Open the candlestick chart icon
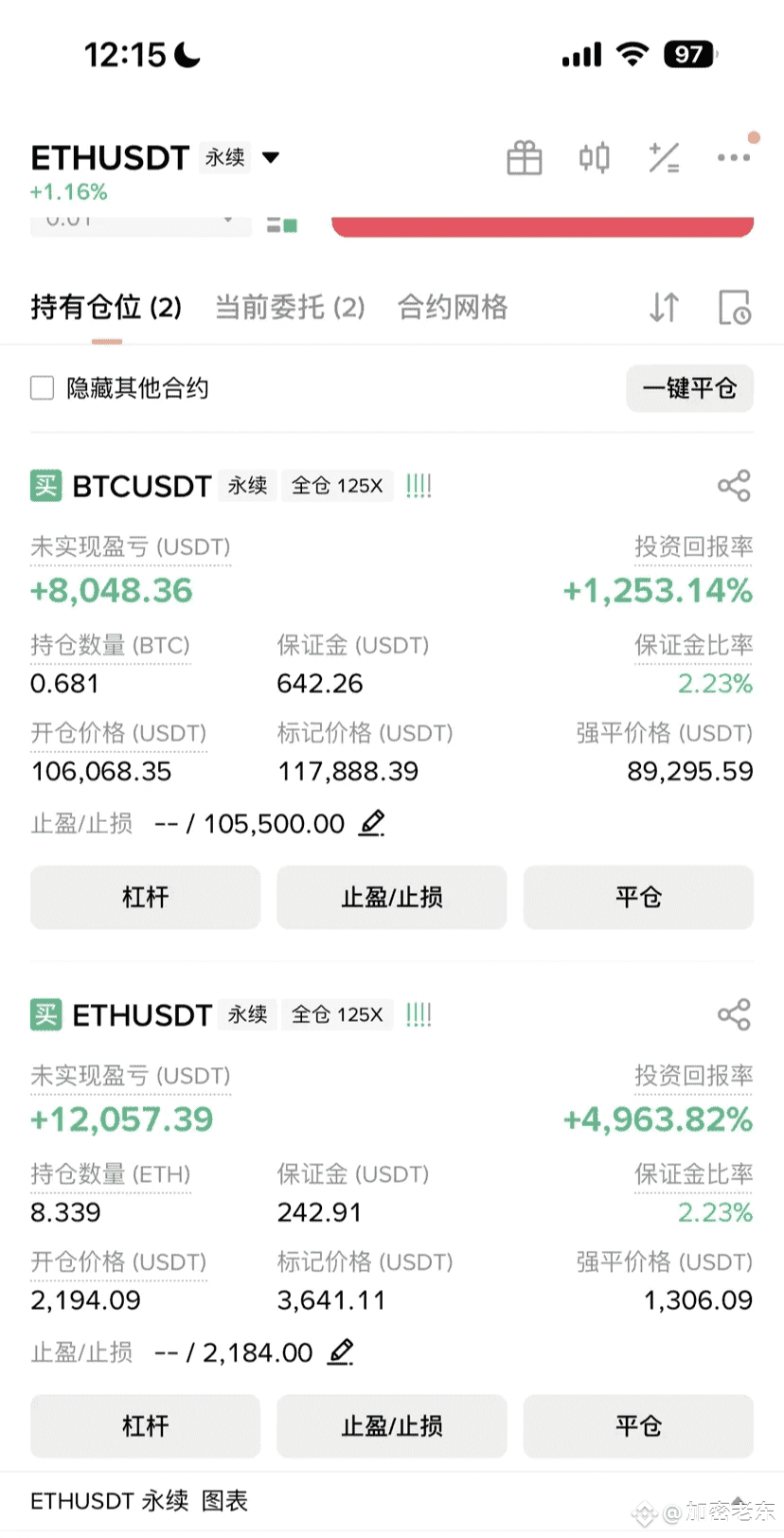The height and width of the screenshot is (1538, 784). click(x=595, y=157)
